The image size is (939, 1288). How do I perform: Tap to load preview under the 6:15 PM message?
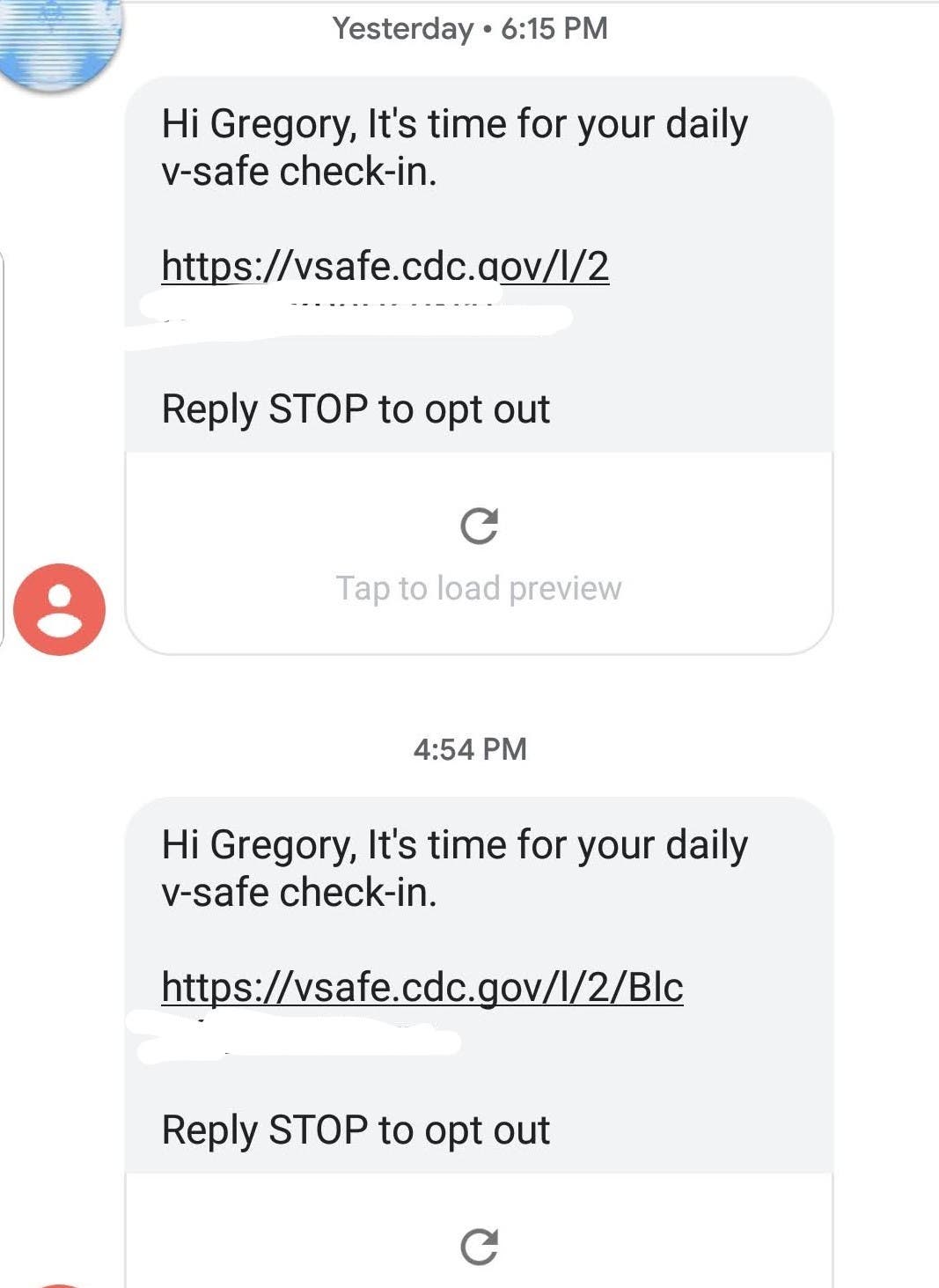click(479, 555)
